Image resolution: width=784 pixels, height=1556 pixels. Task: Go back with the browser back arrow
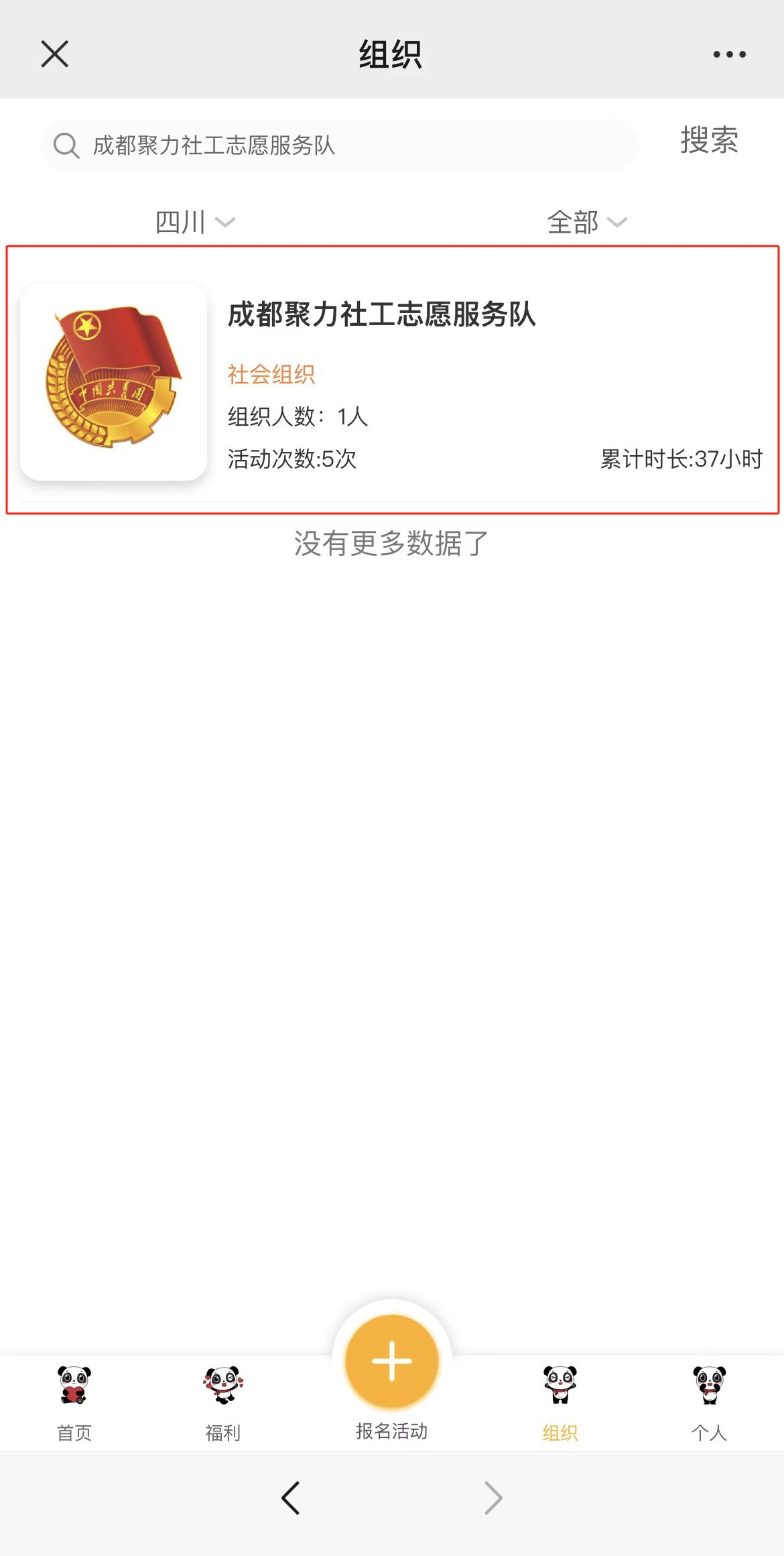coord(291,1498)
